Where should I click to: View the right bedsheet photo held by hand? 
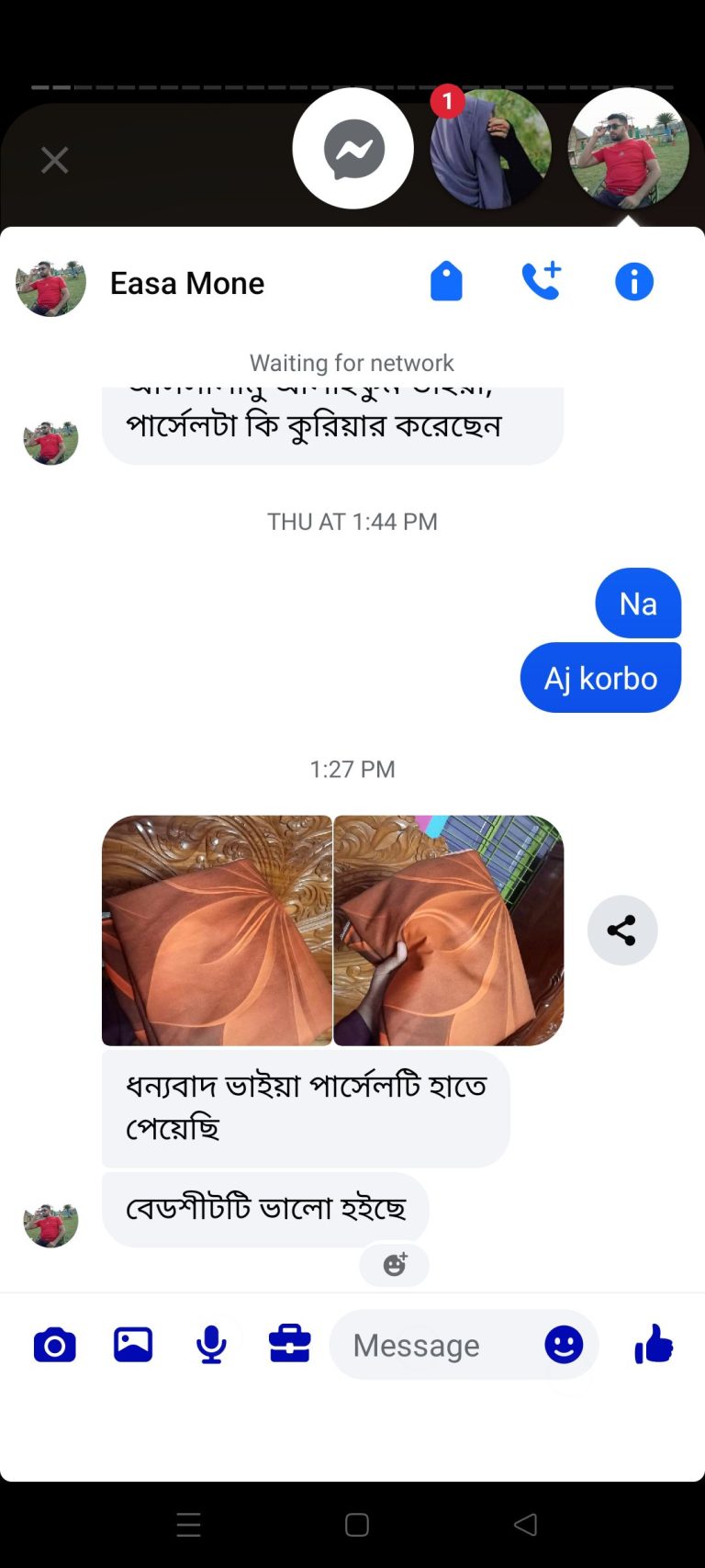click(449, 931)
